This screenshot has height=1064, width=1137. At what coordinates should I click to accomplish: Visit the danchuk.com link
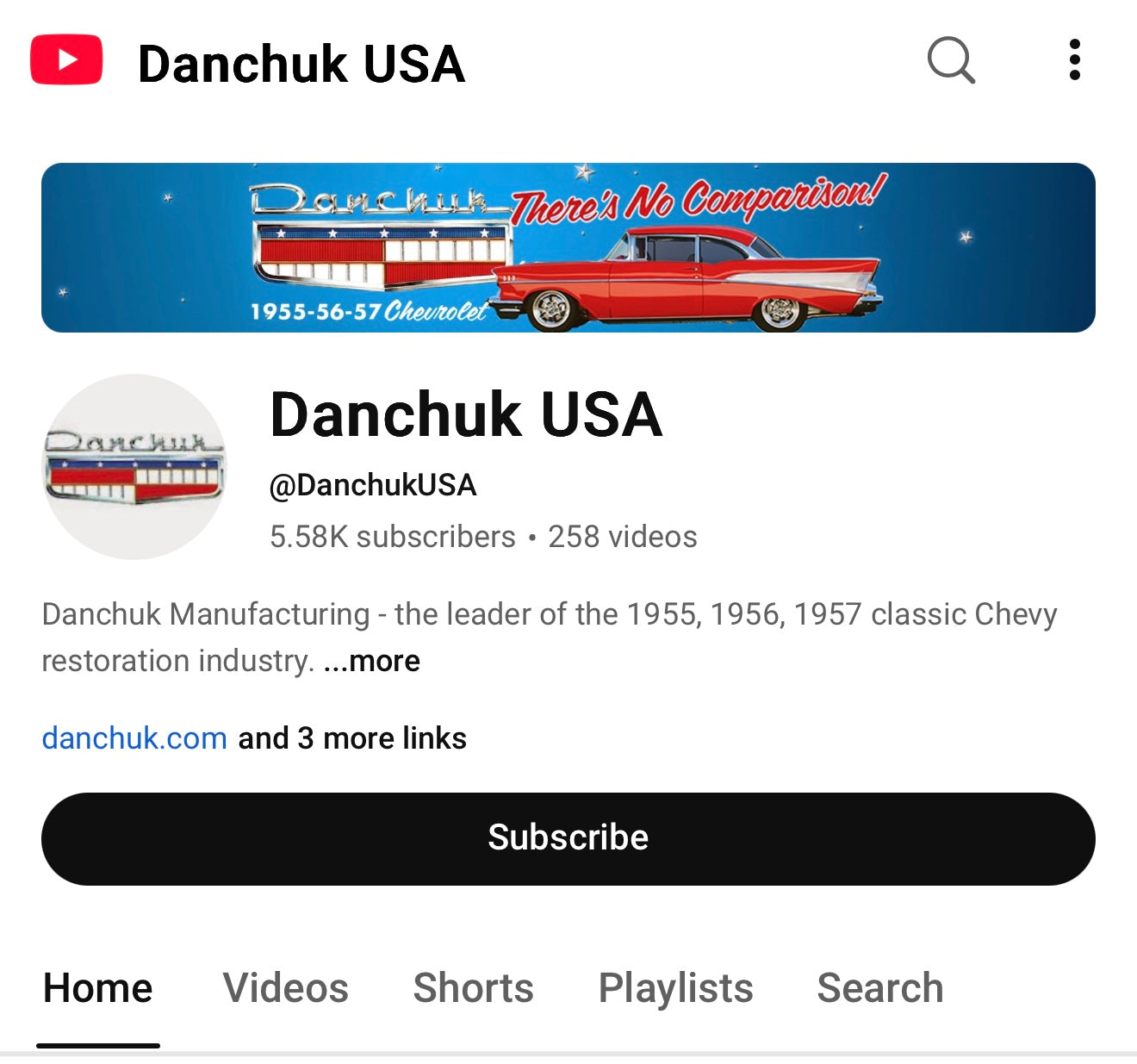point(134,738)
